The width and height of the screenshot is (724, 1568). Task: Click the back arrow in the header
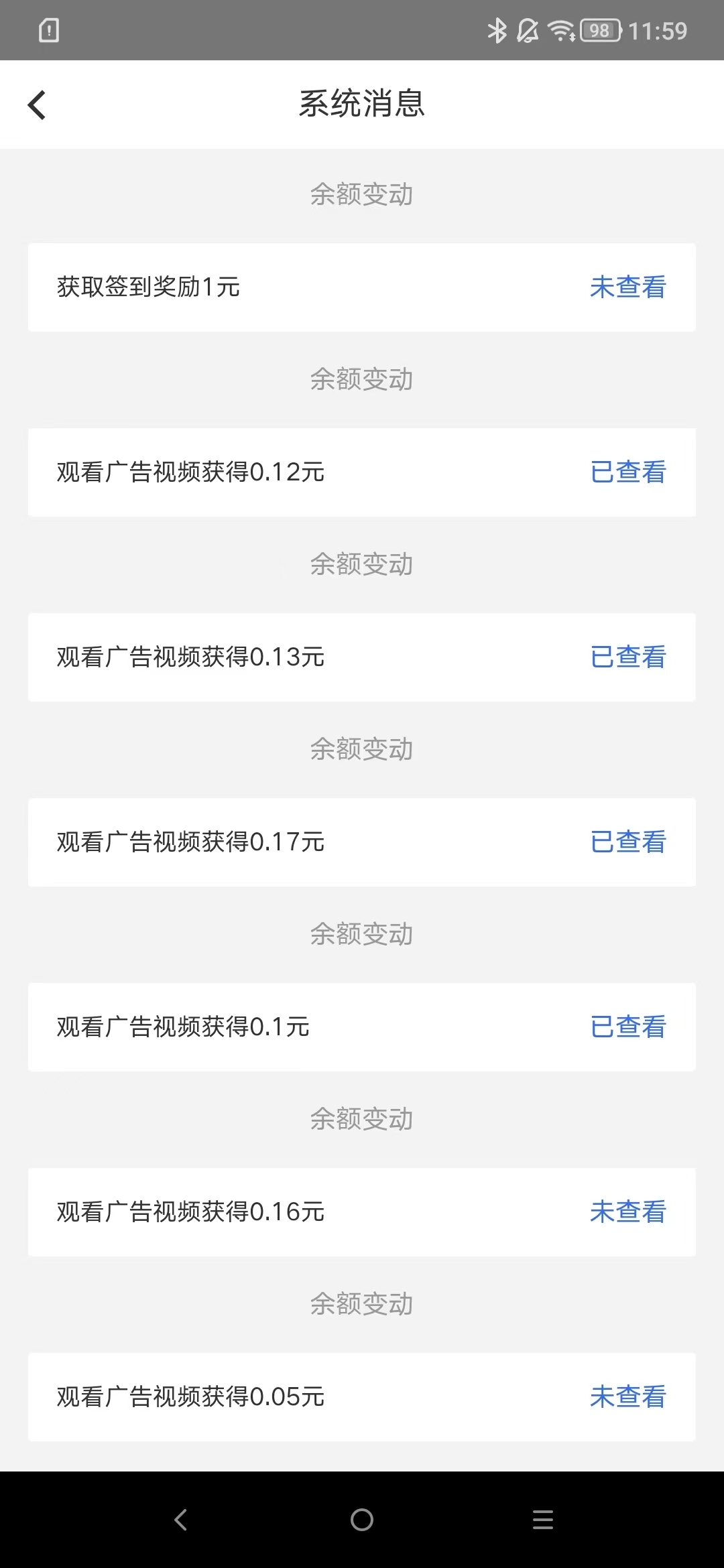click(x=37, y=105)
